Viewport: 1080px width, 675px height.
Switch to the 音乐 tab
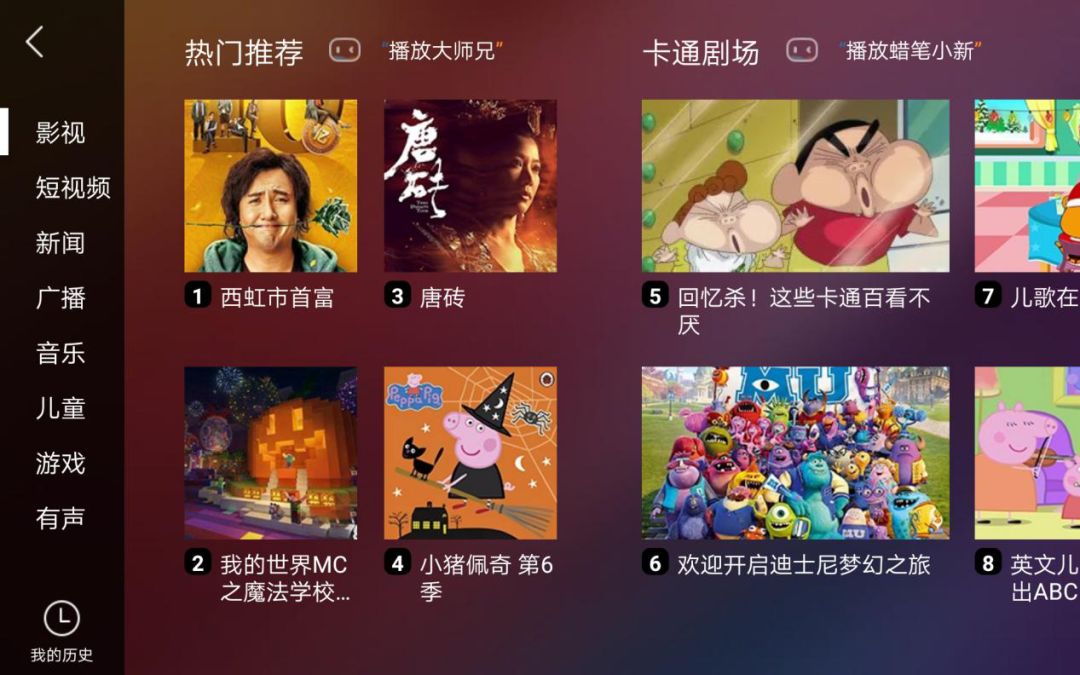[60, 353]
